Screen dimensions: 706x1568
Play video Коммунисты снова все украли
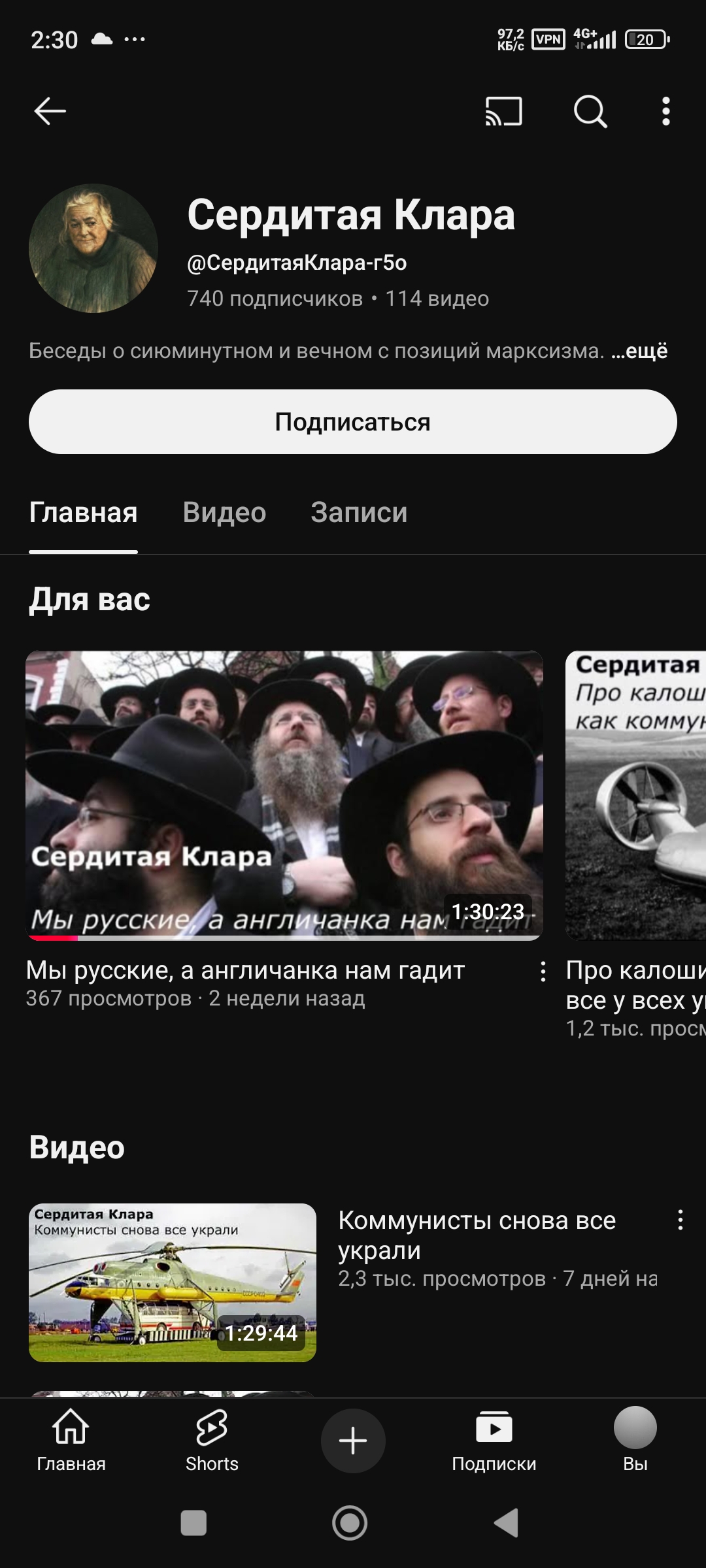pyautogui.click(x=173, y=1282)
